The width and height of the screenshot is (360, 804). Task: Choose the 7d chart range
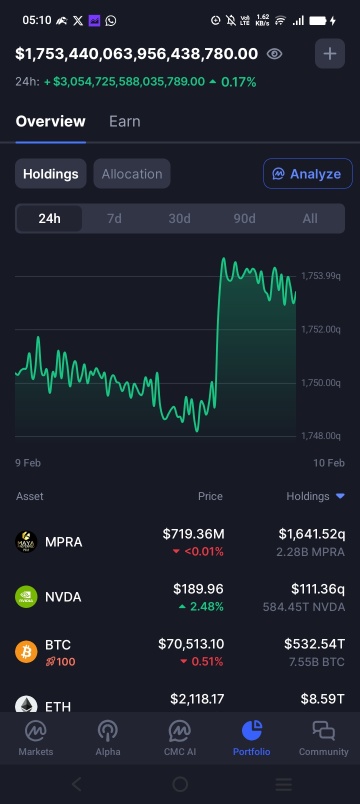pyautogui.click(x=114, y=218)
